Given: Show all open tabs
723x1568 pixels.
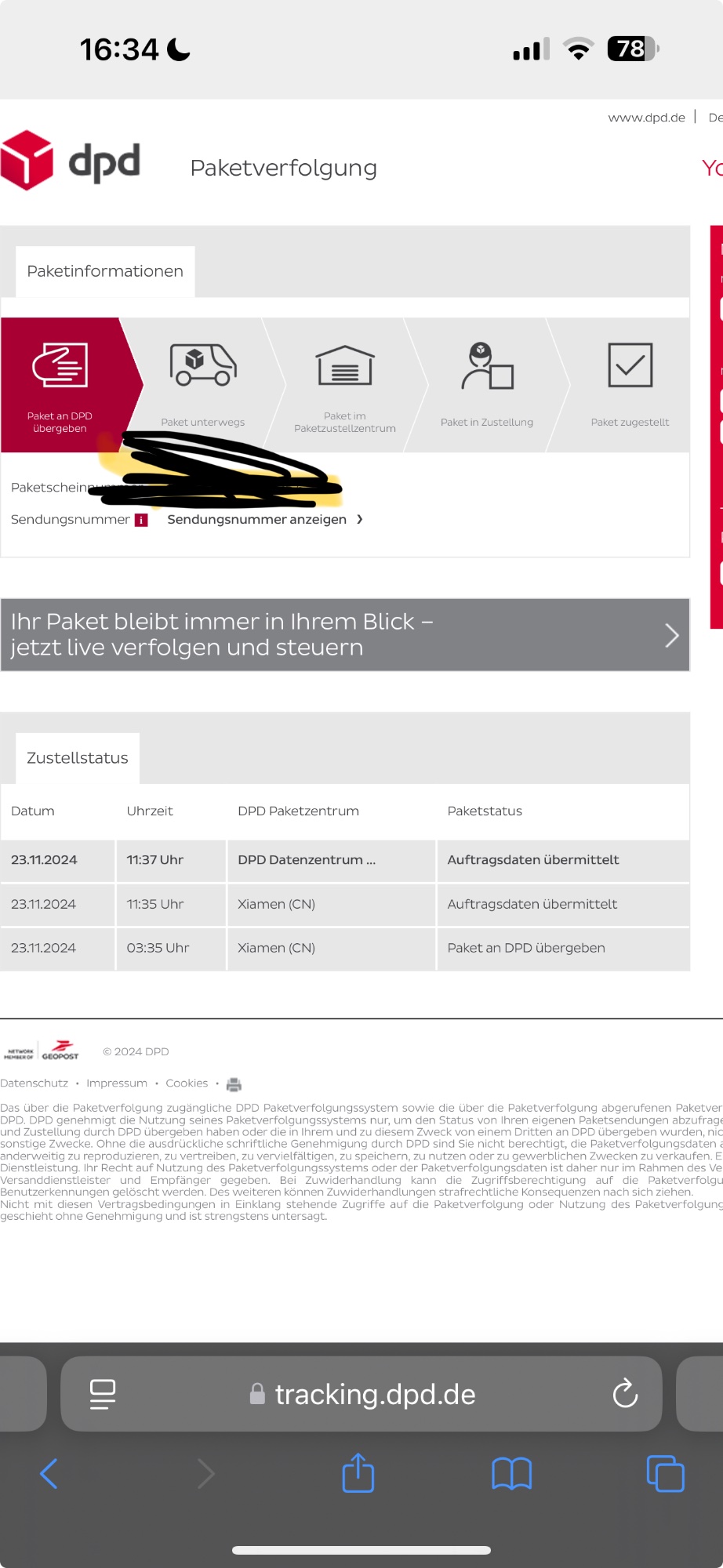Looking at the screenshot, I should 665,1474.
